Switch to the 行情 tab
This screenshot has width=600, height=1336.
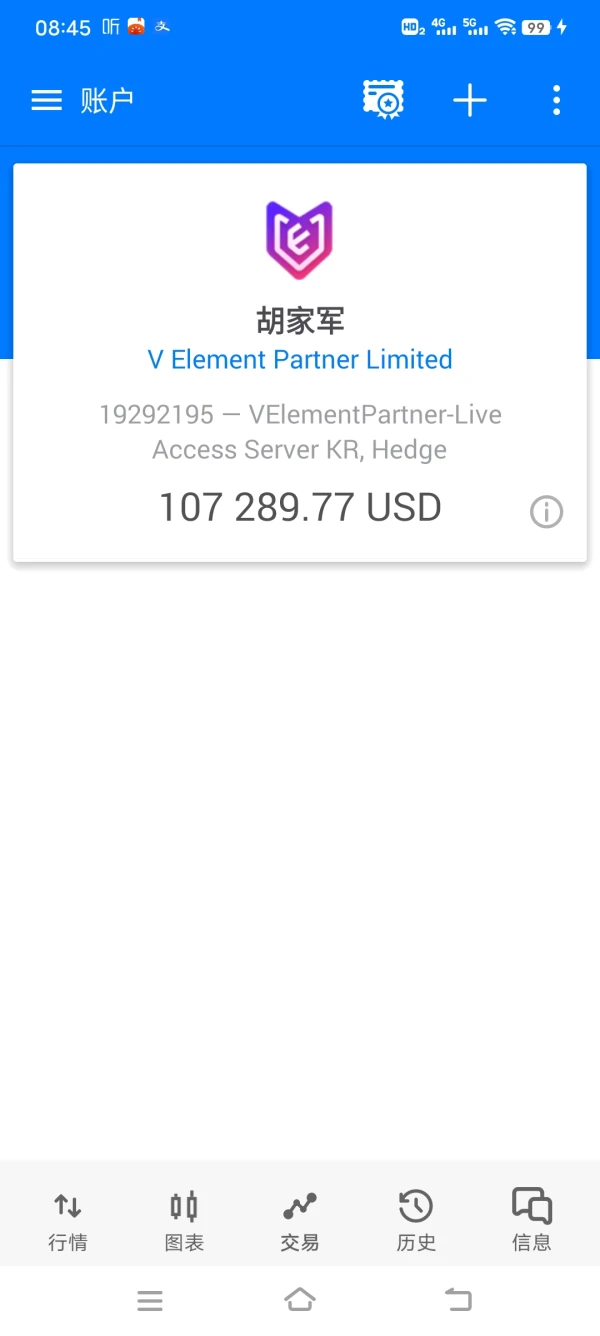click(x=68, y=1221)
